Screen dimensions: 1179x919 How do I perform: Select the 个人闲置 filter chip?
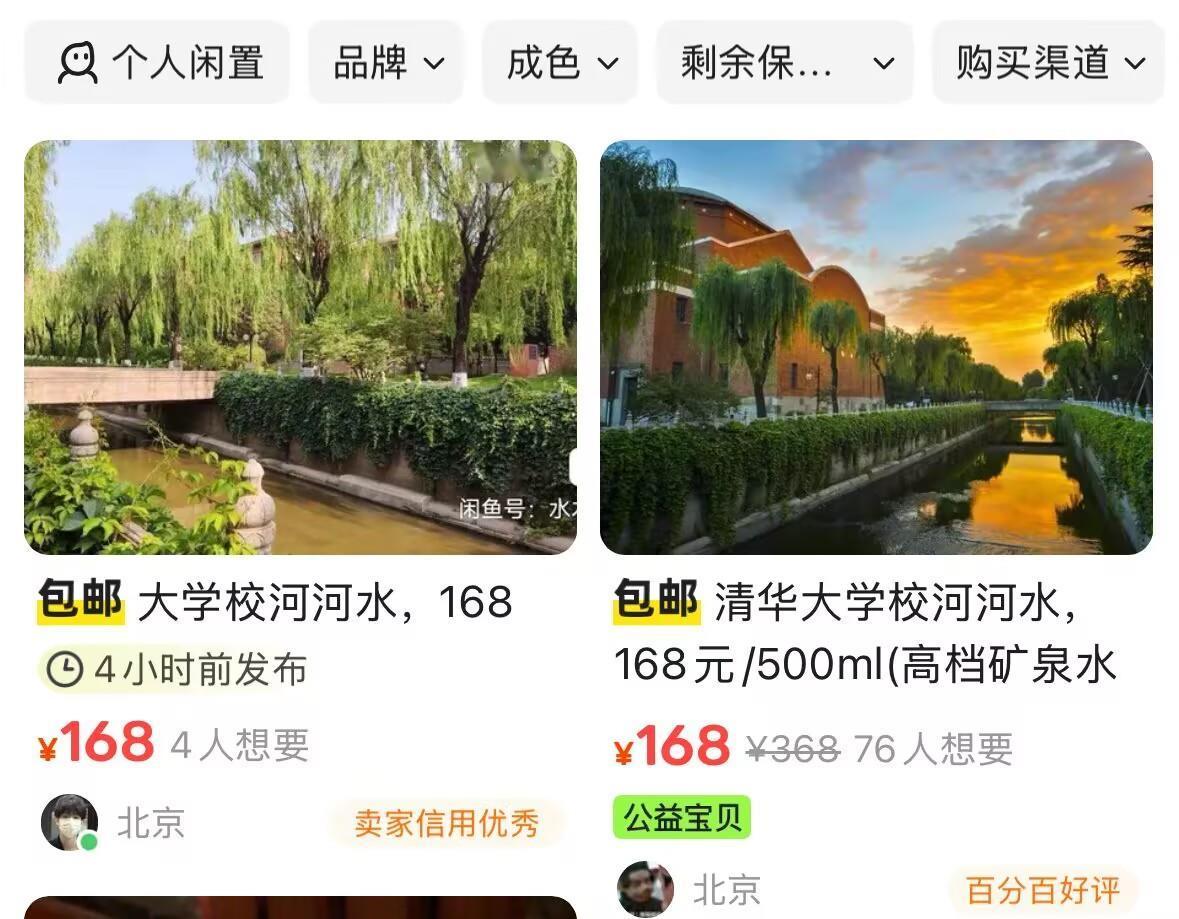157,63
